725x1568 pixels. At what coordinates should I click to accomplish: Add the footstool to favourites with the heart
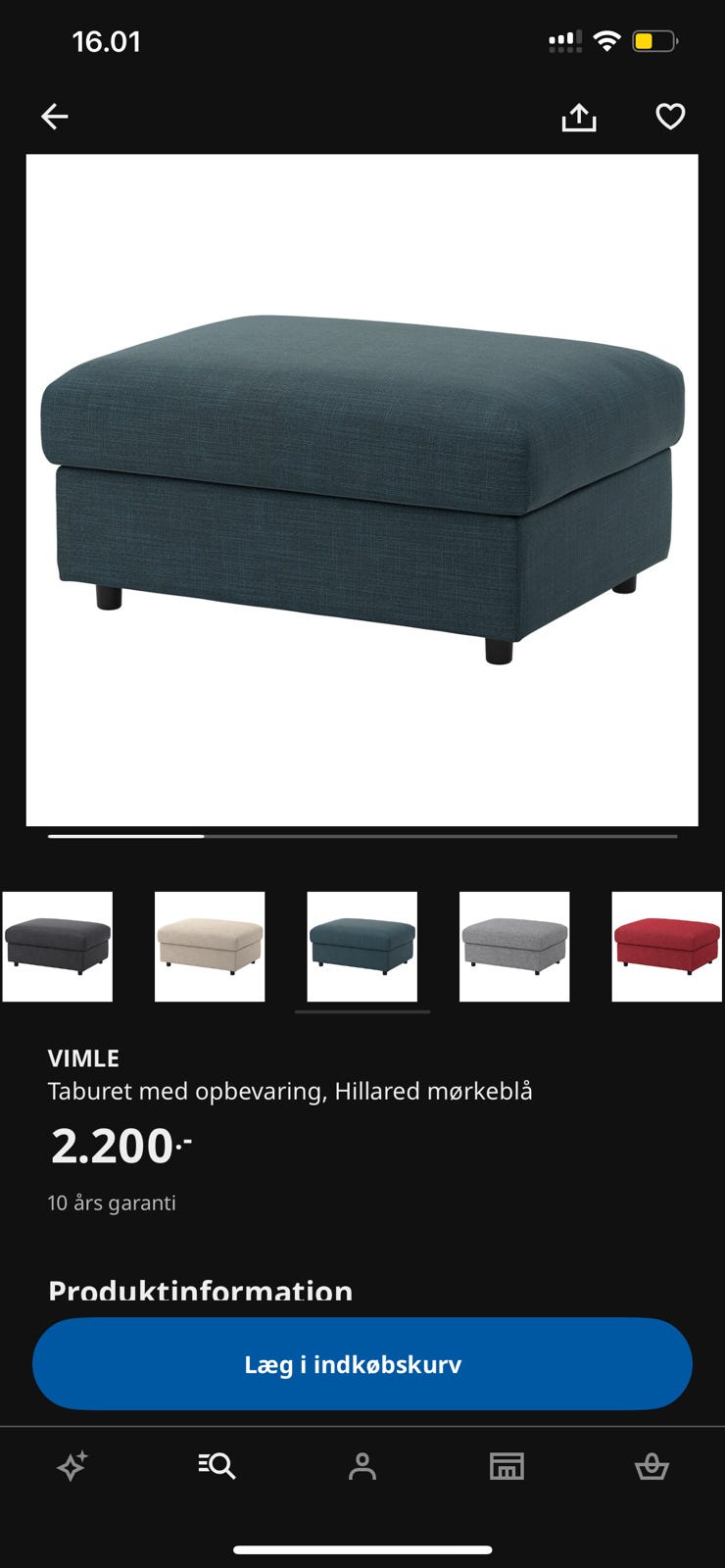pyautogui.click(x=670, y=117)
